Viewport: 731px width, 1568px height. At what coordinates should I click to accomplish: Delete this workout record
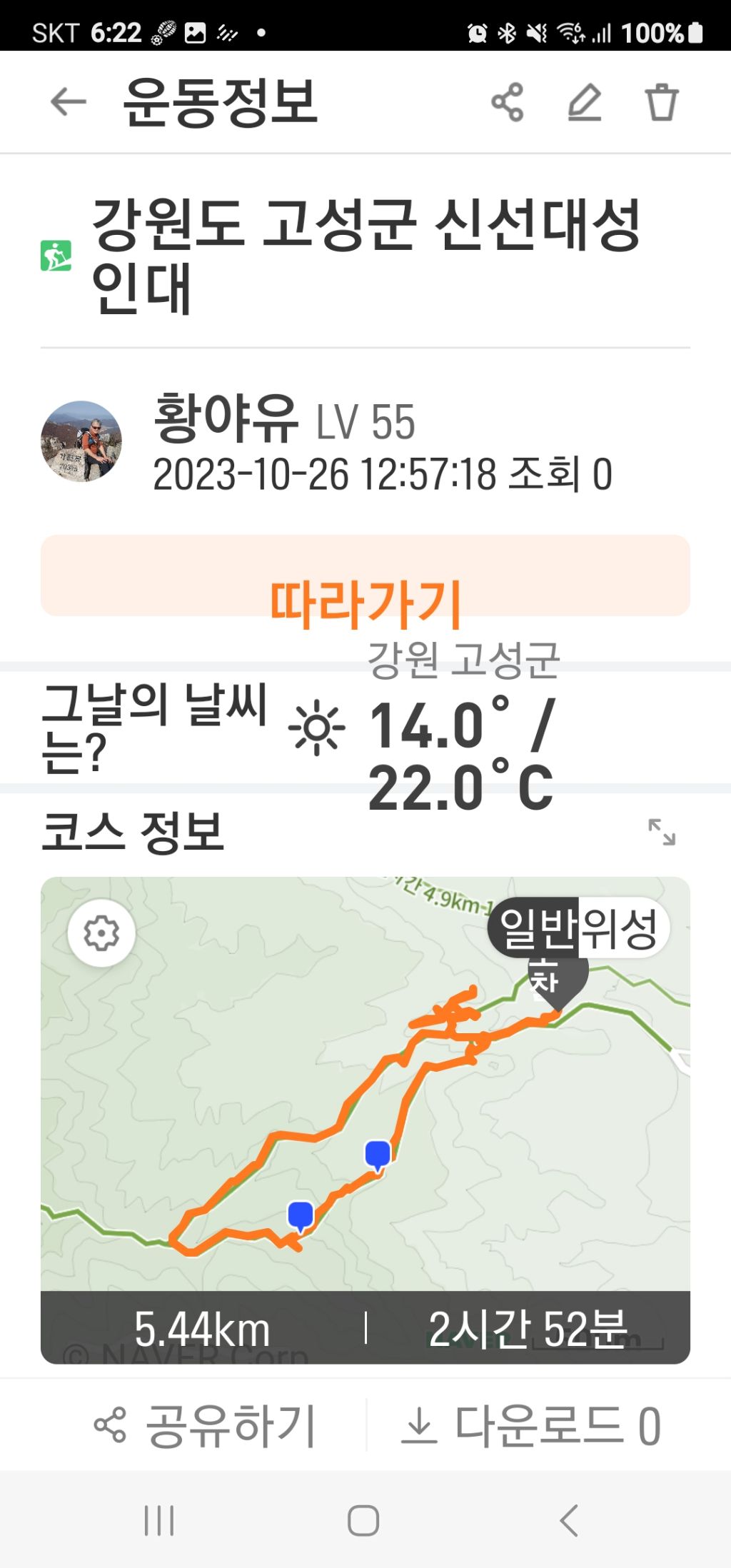coord(661,102)
